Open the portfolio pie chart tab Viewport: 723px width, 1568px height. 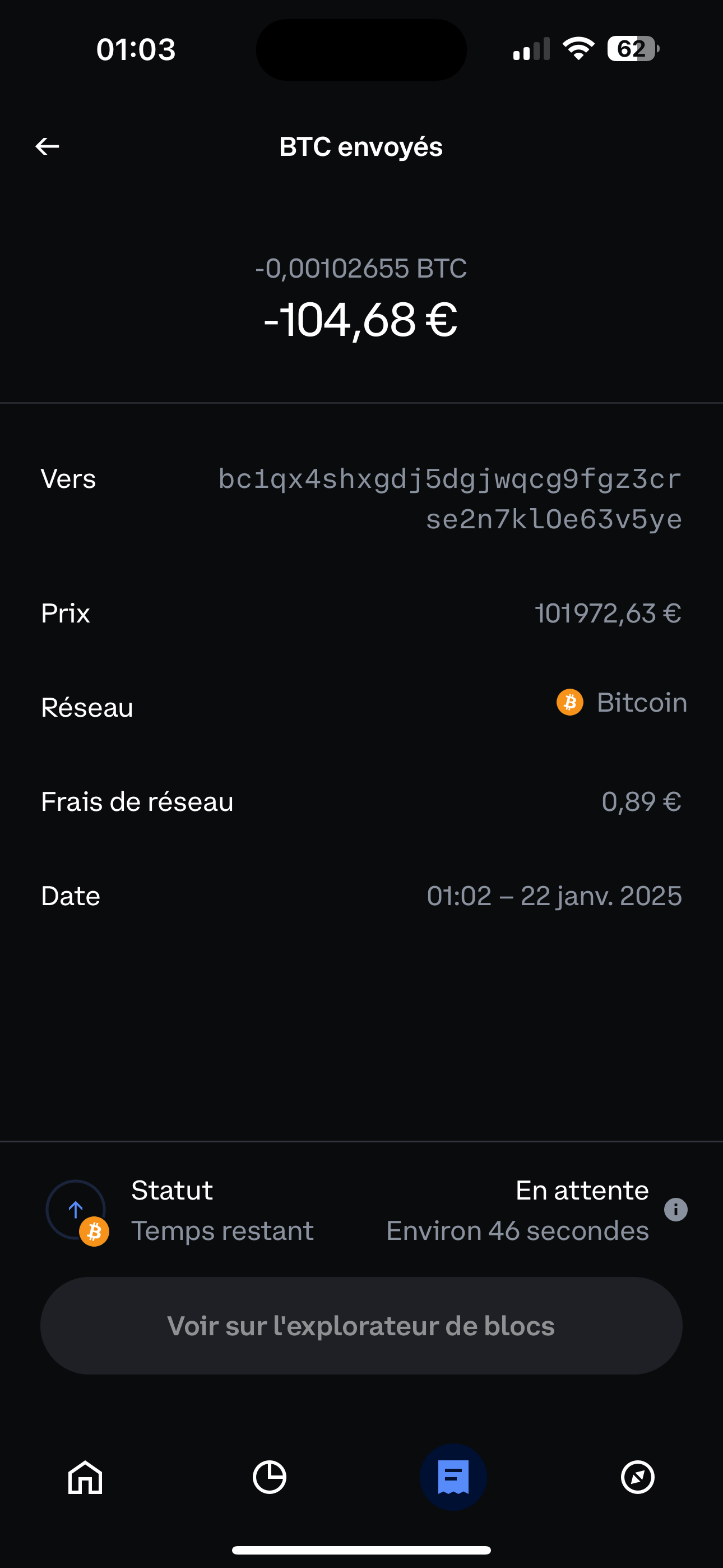(270, 1477)
